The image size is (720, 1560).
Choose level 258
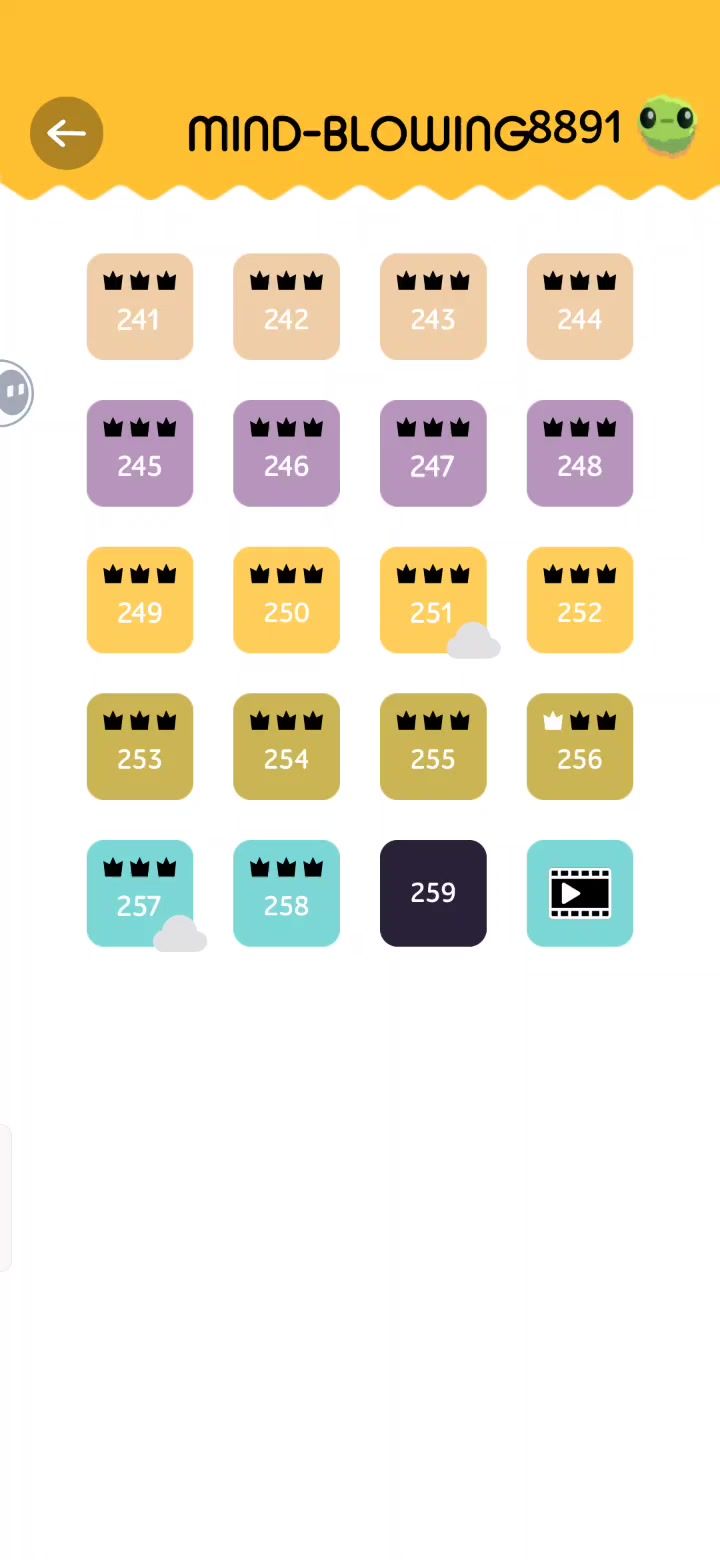[286, 893]
